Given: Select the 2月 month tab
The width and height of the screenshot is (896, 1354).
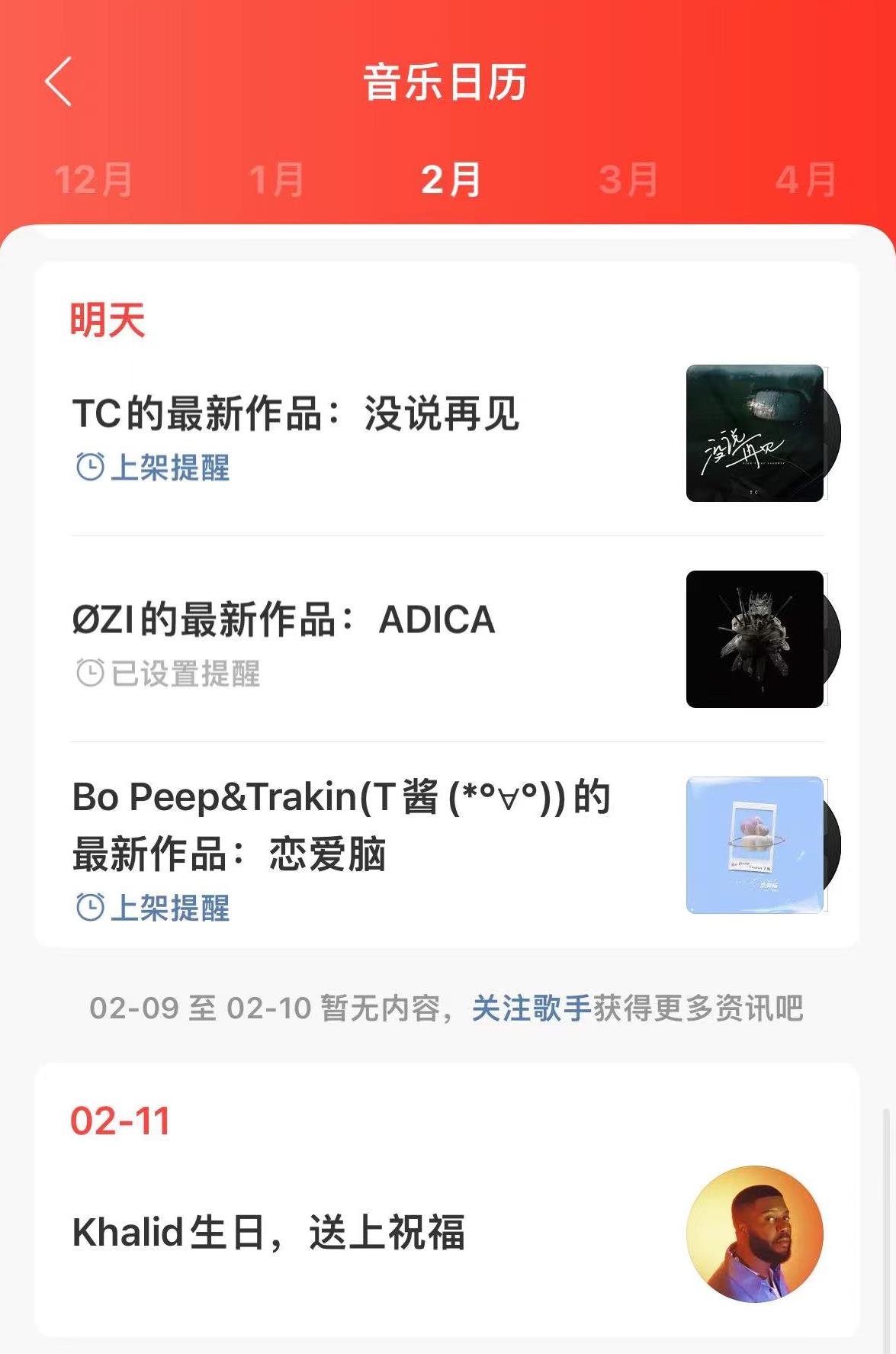Looking at the screenshot, I should pos(451,180).
